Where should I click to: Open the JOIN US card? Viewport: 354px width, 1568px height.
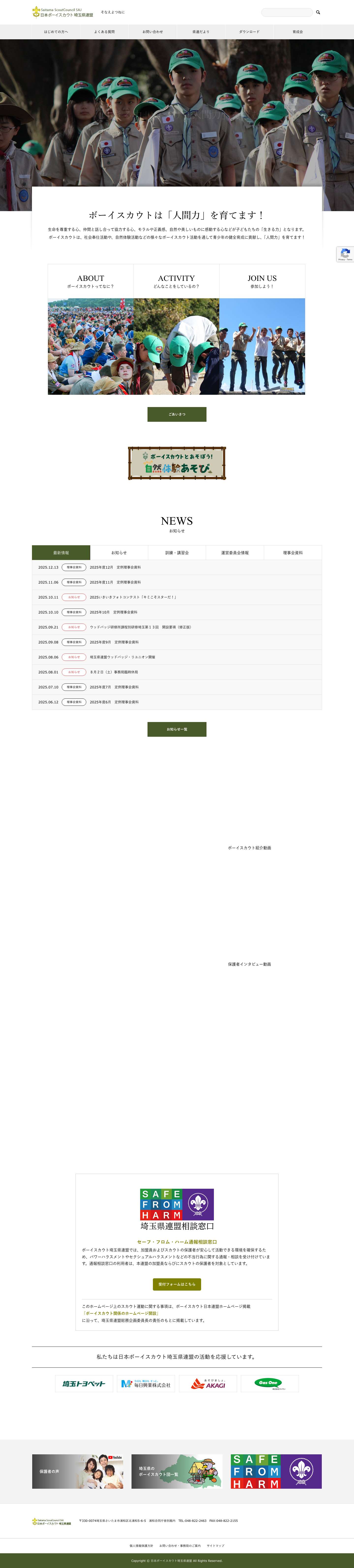[262, 329]
